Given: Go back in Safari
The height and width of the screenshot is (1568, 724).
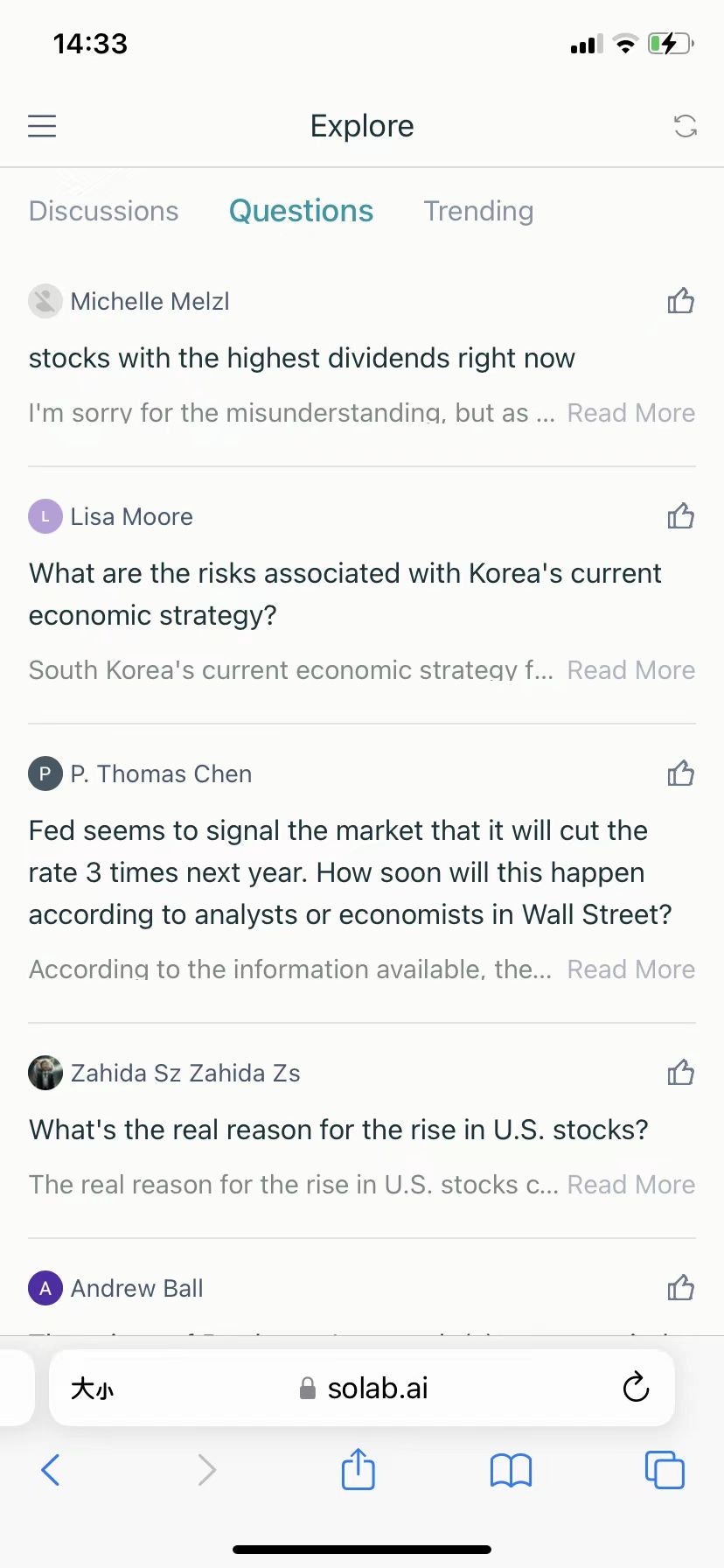Looking at the screenshot, I should (51, 1470).
